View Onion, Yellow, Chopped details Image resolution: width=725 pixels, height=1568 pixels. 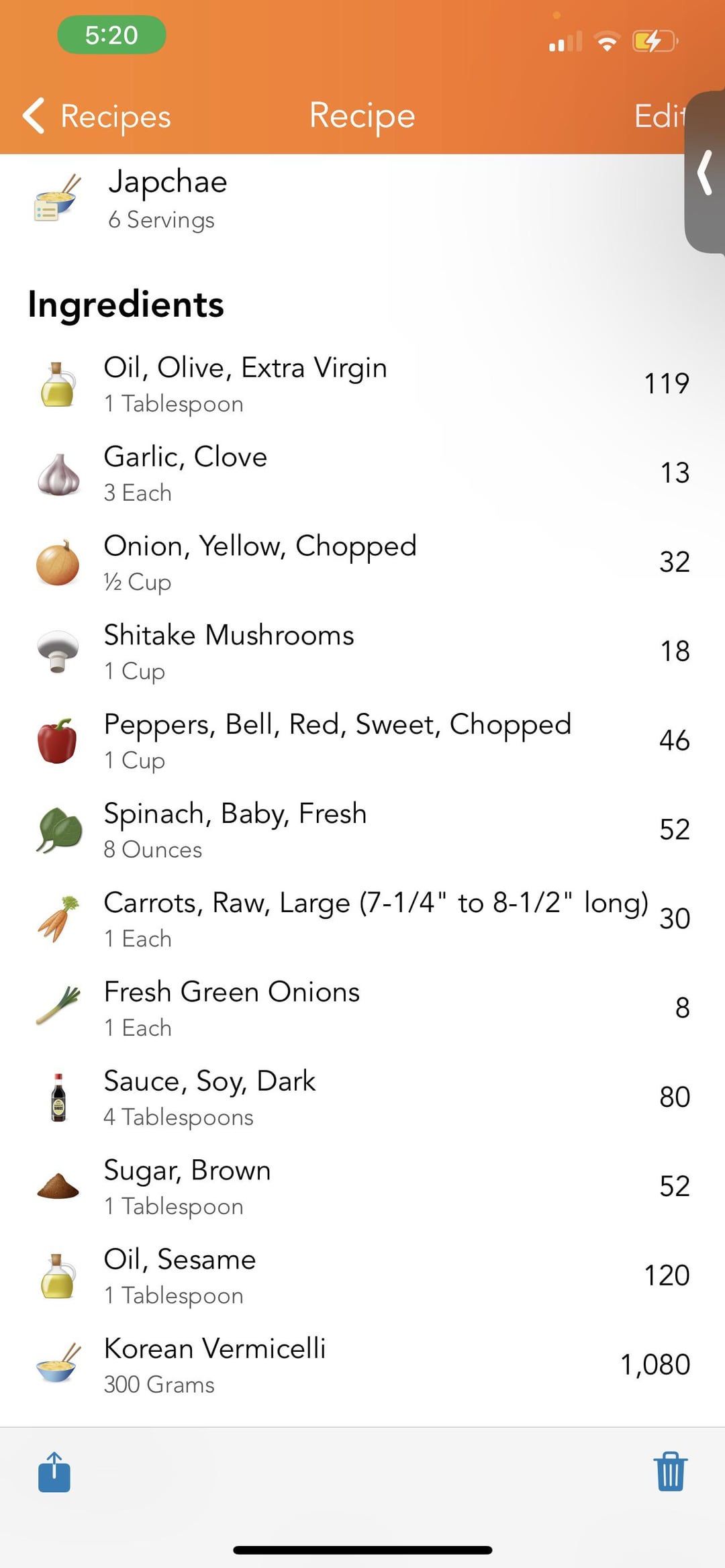(x=362, y=562)
